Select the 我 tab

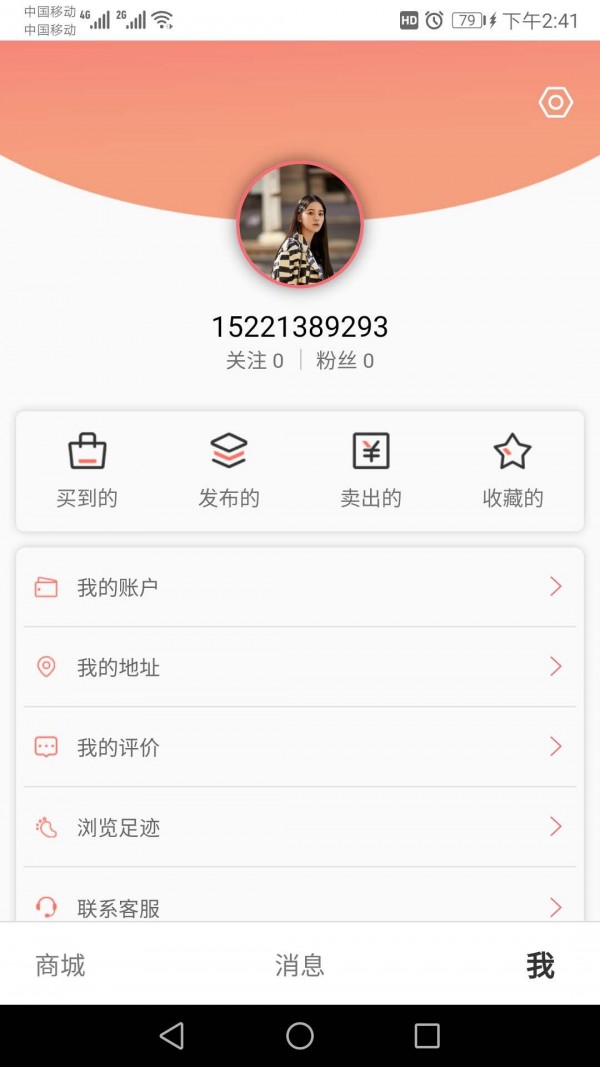point(540,965)
